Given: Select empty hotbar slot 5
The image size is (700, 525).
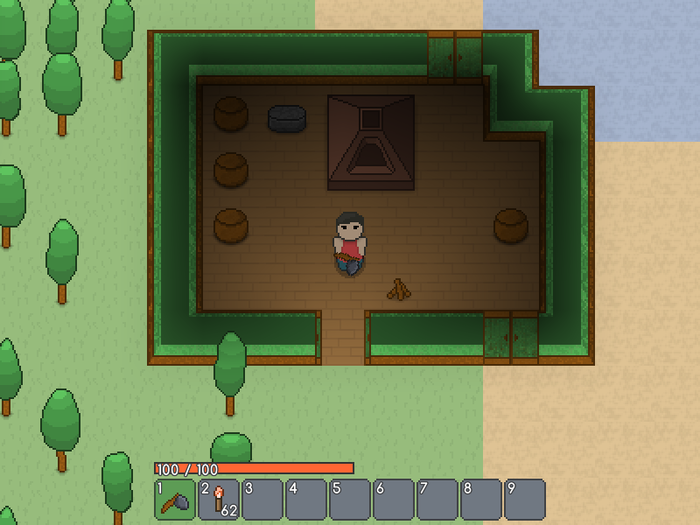Looking at the screenshot, I should pyautogui.click(x=350, y=499).
